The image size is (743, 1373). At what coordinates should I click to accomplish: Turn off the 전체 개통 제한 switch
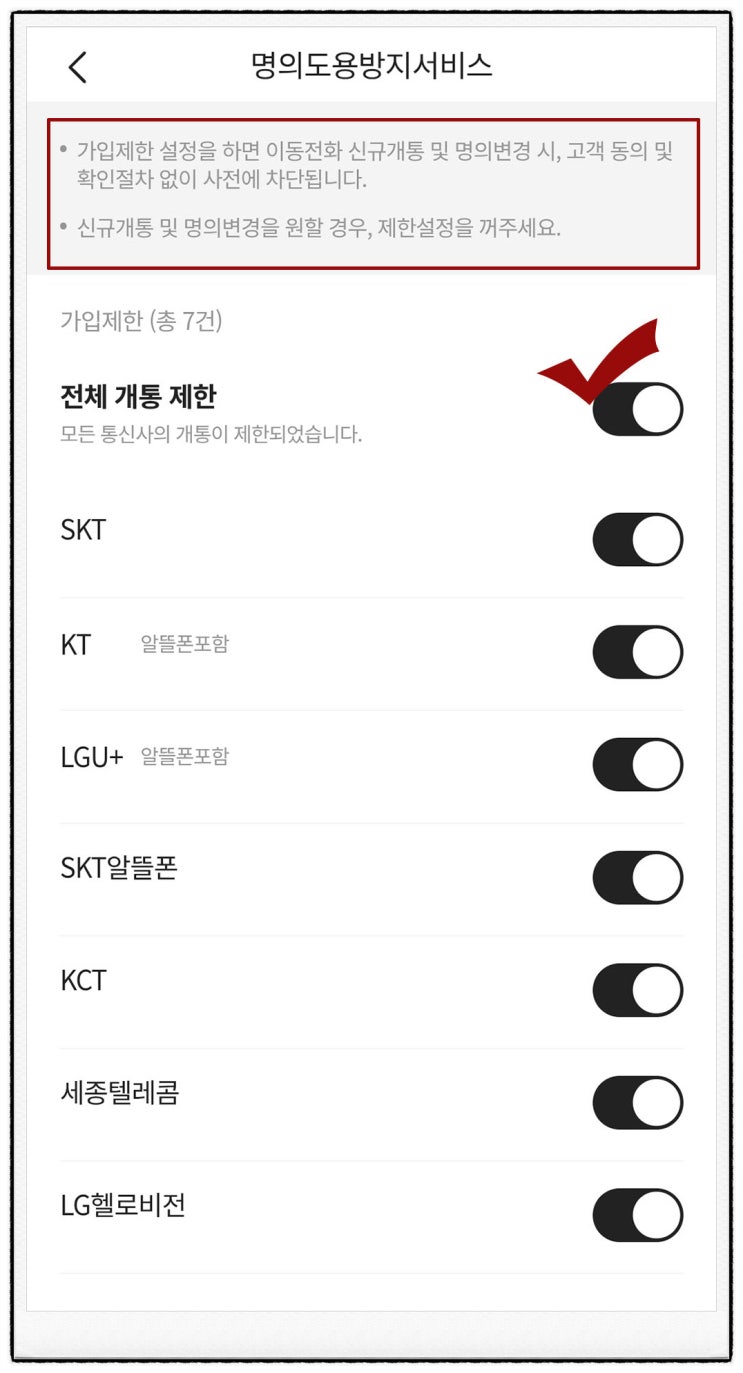click(x=637, y=409)
